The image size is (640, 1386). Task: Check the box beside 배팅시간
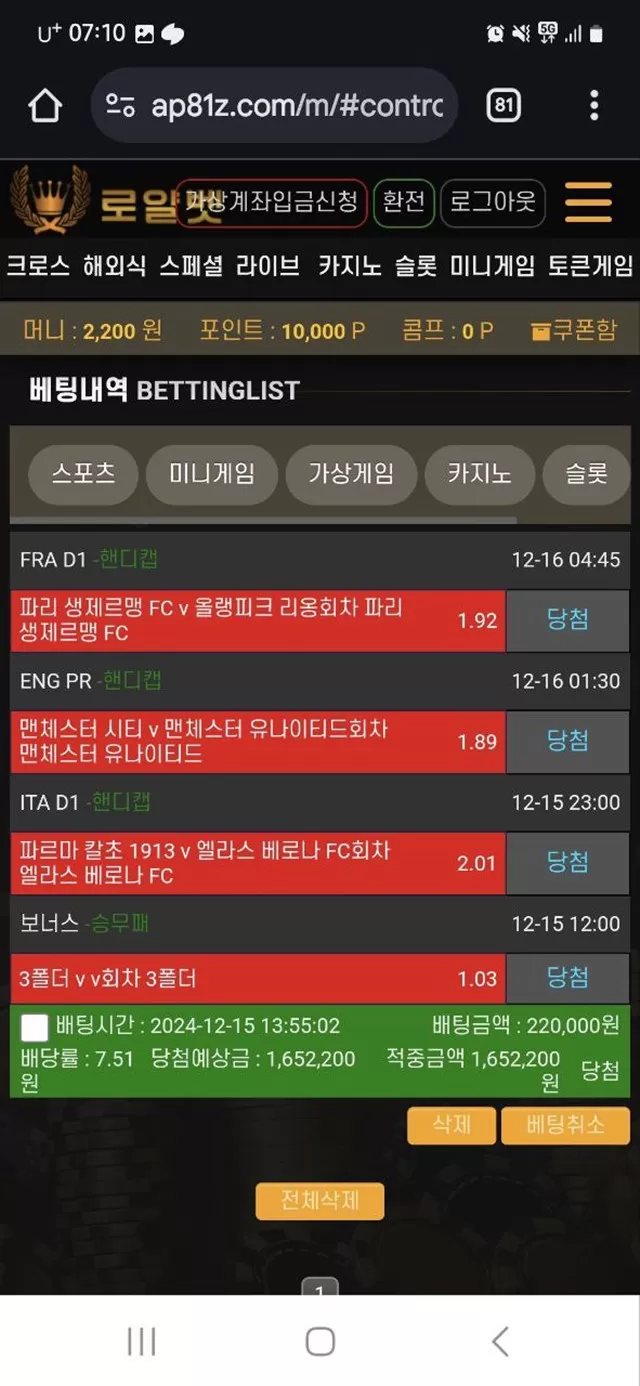[x=35, y=1026]
